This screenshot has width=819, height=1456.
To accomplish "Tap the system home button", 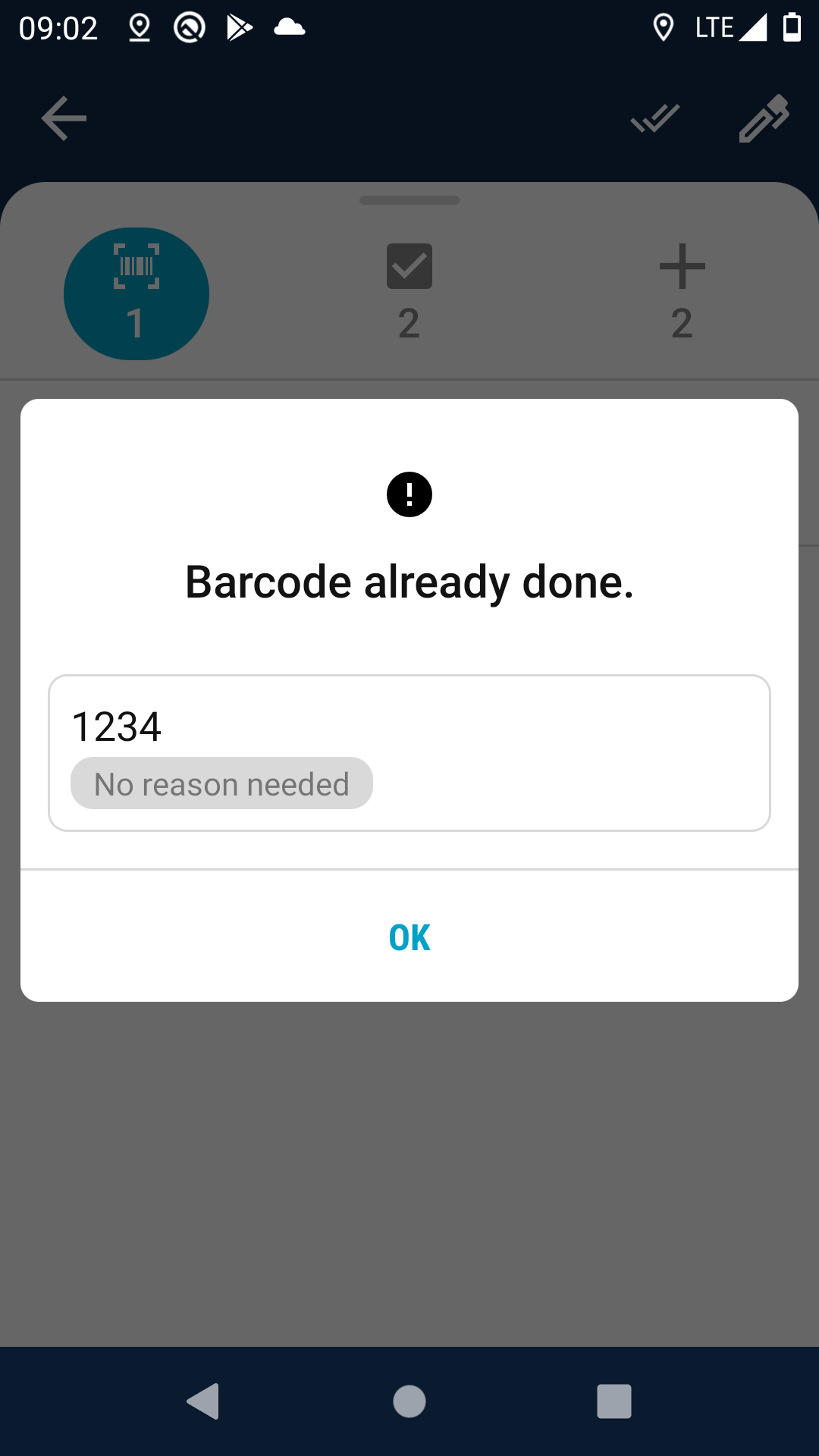I will point(409,1401).
